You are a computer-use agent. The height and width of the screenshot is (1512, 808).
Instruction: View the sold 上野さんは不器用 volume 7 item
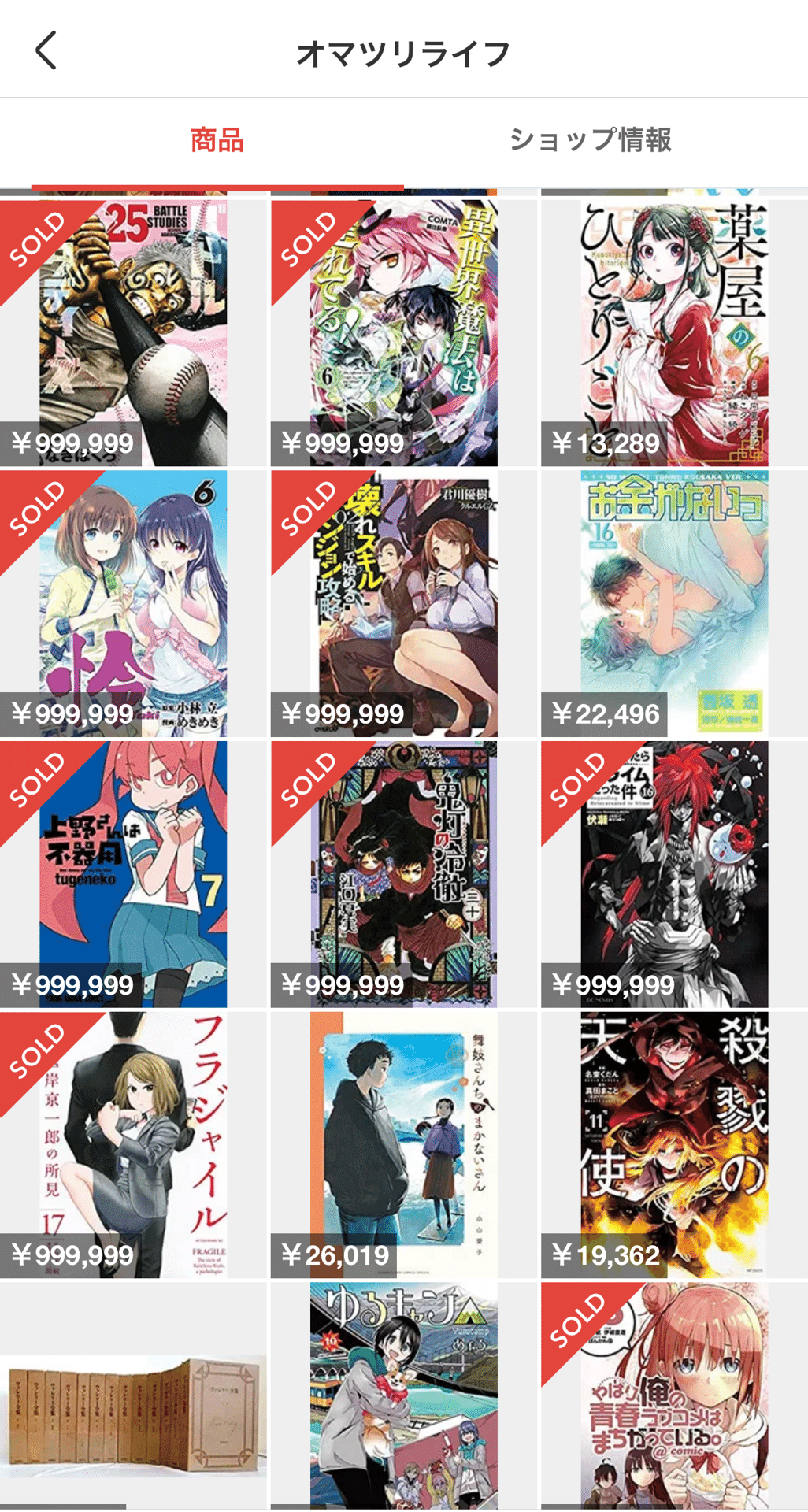(x=133, y=874)
